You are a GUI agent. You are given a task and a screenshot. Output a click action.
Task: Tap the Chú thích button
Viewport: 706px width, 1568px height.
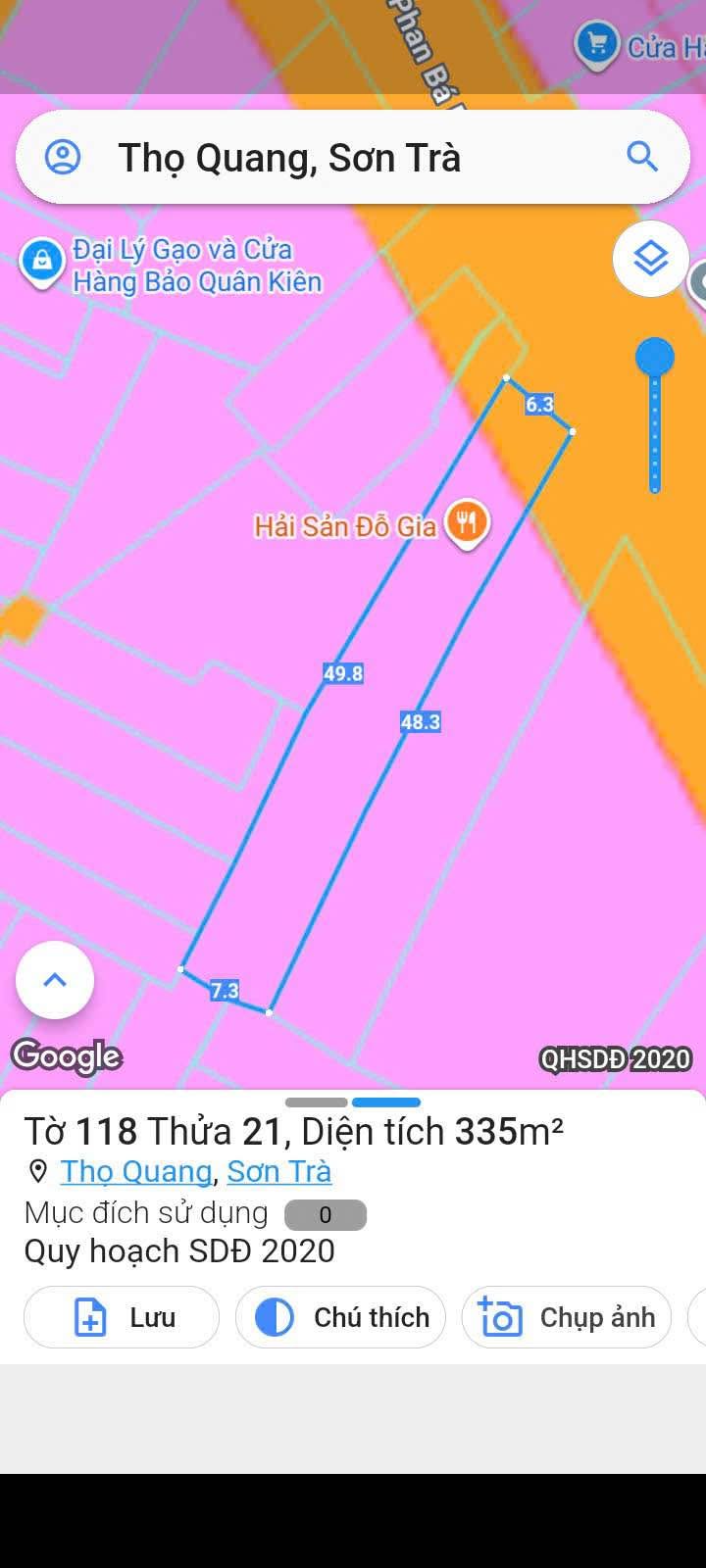click(x=340, y=1317)
